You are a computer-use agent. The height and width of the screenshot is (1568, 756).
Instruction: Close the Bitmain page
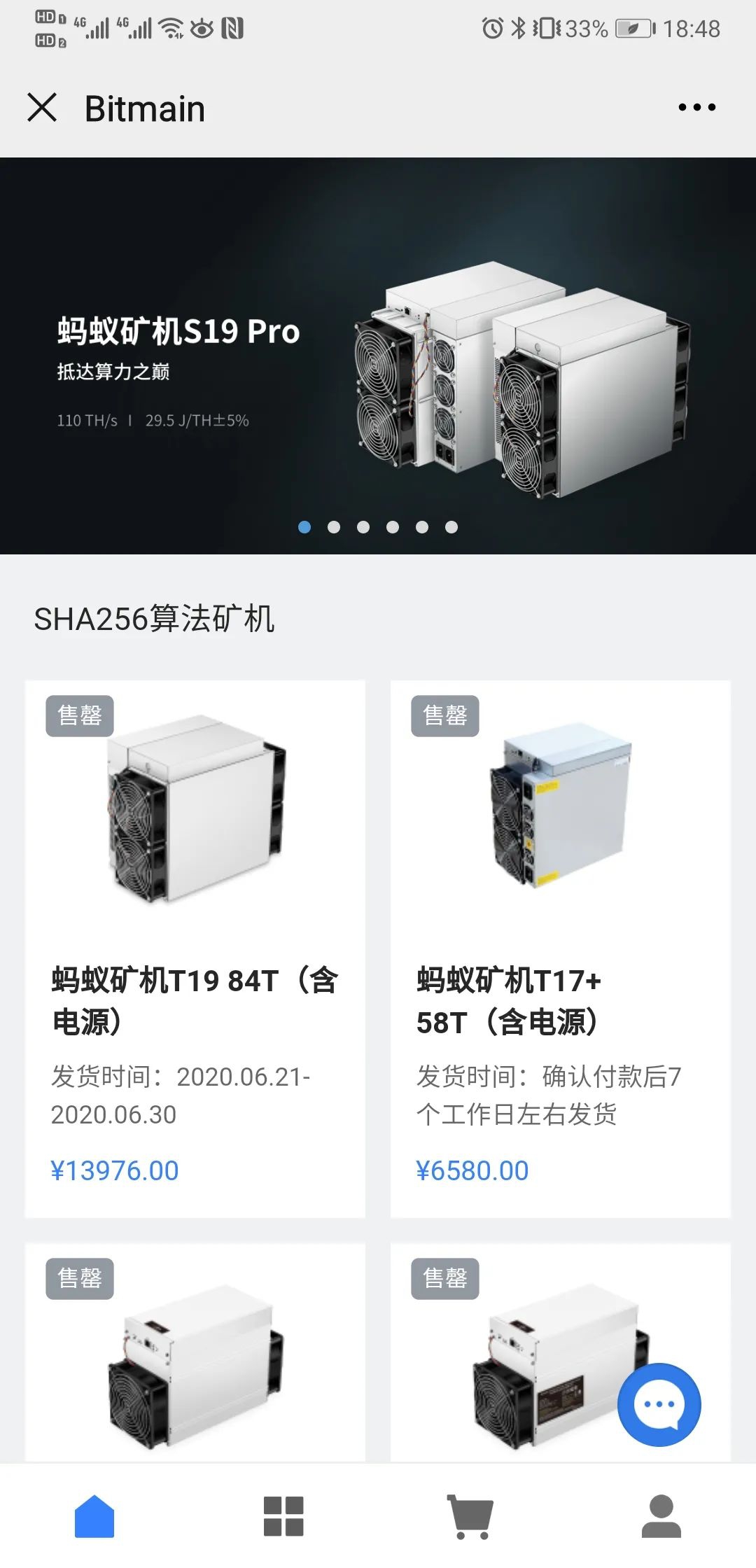42,108
